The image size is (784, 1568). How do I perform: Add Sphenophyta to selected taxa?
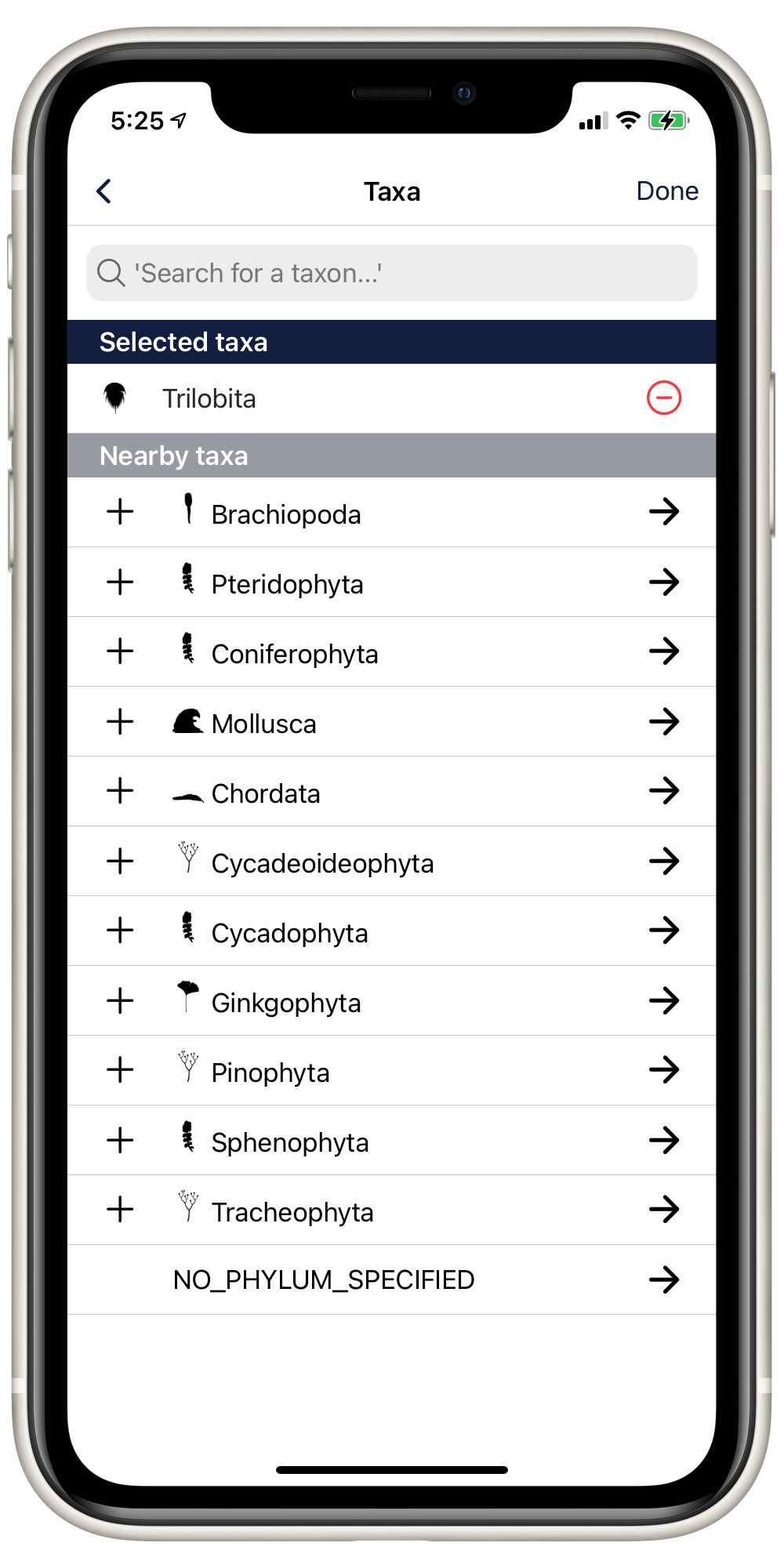pos(120,1141)
